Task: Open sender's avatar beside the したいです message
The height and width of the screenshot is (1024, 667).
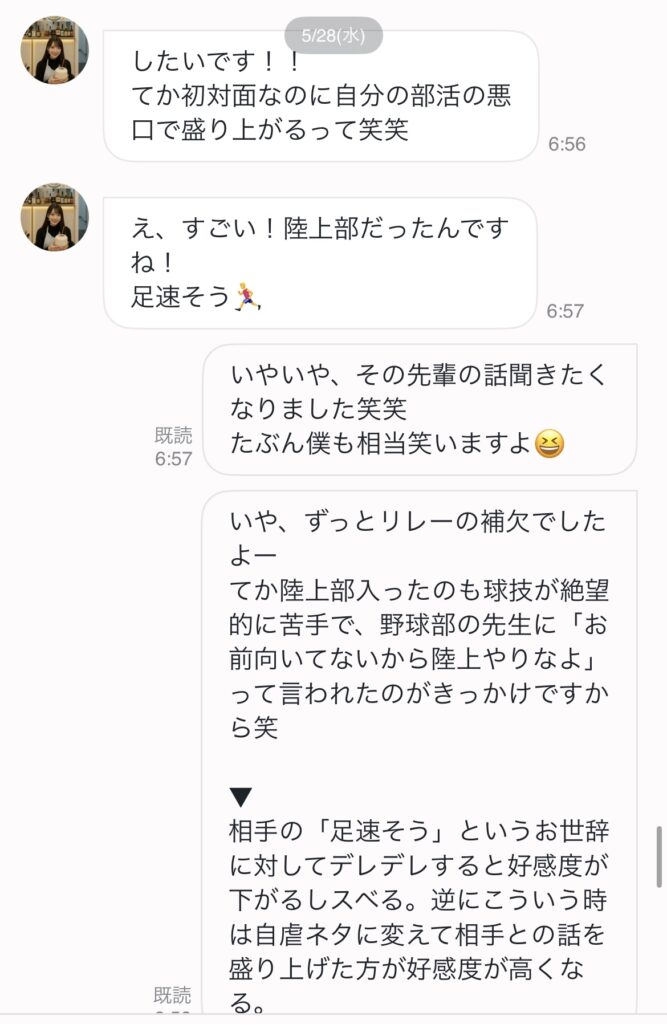Action: coord(54,50)
